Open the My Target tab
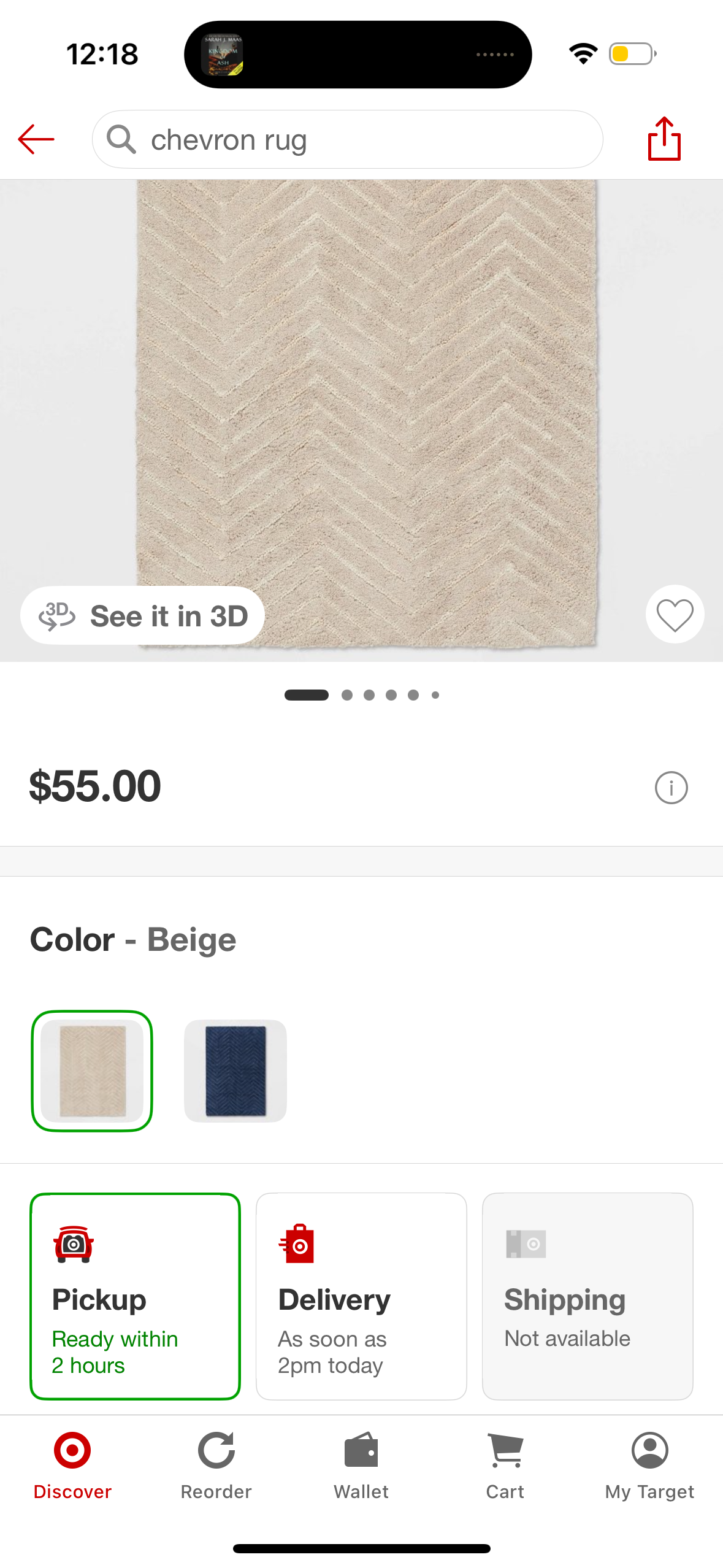The height and width of the screenshot is (1568, 723). 649,1465
